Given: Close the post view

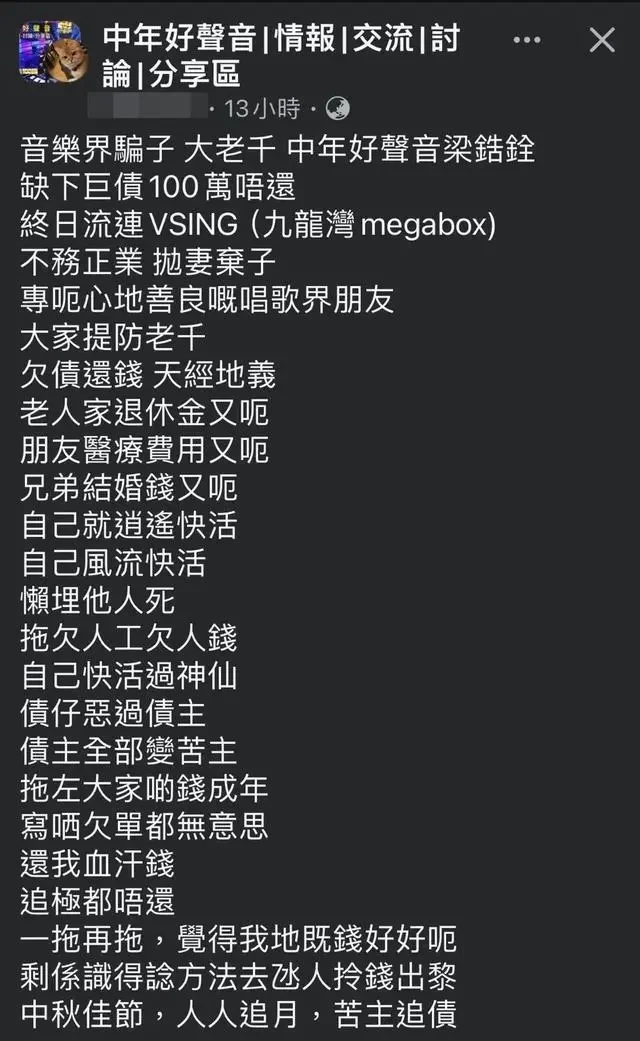Looking at the screenshot, I should (x=601, y=40).
